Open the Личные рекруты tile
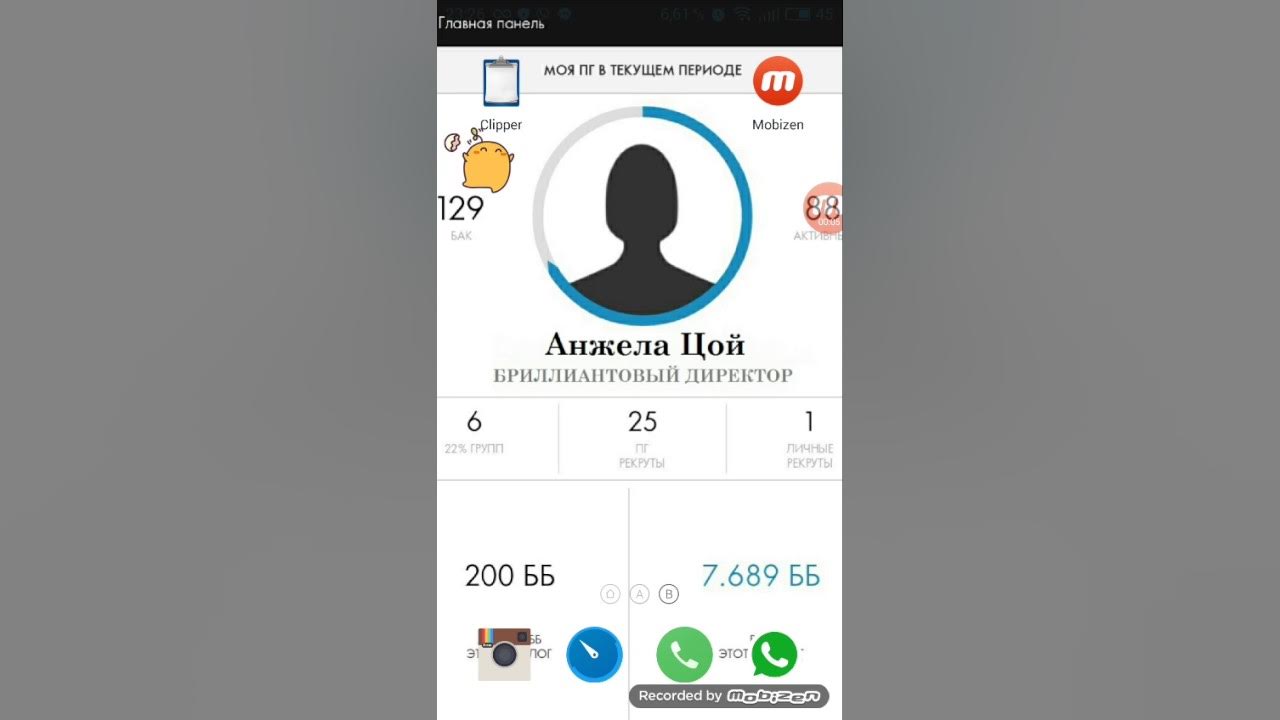 coord(809,438)
